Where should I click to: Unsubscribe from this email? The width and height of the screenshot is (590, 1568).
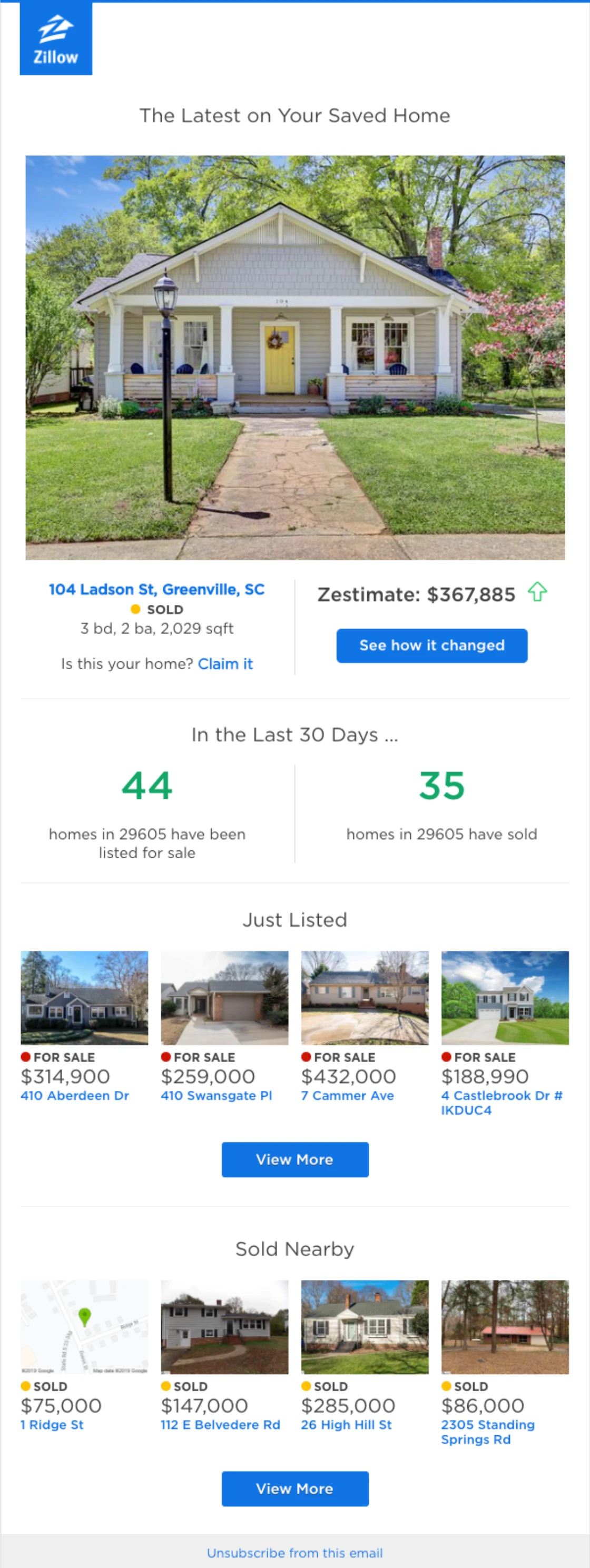pyautogui.click(x=294, y=1553)
